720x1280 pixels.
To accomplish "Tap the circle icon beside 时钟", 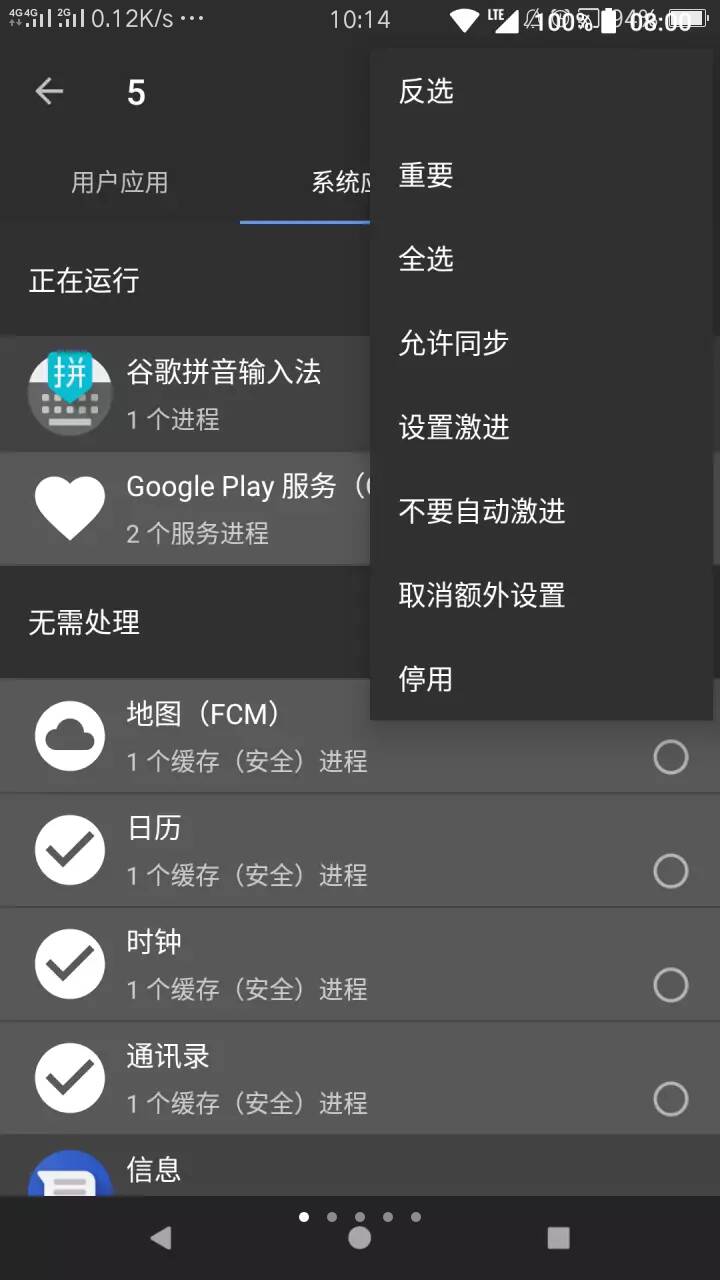I will coord(671,985).
